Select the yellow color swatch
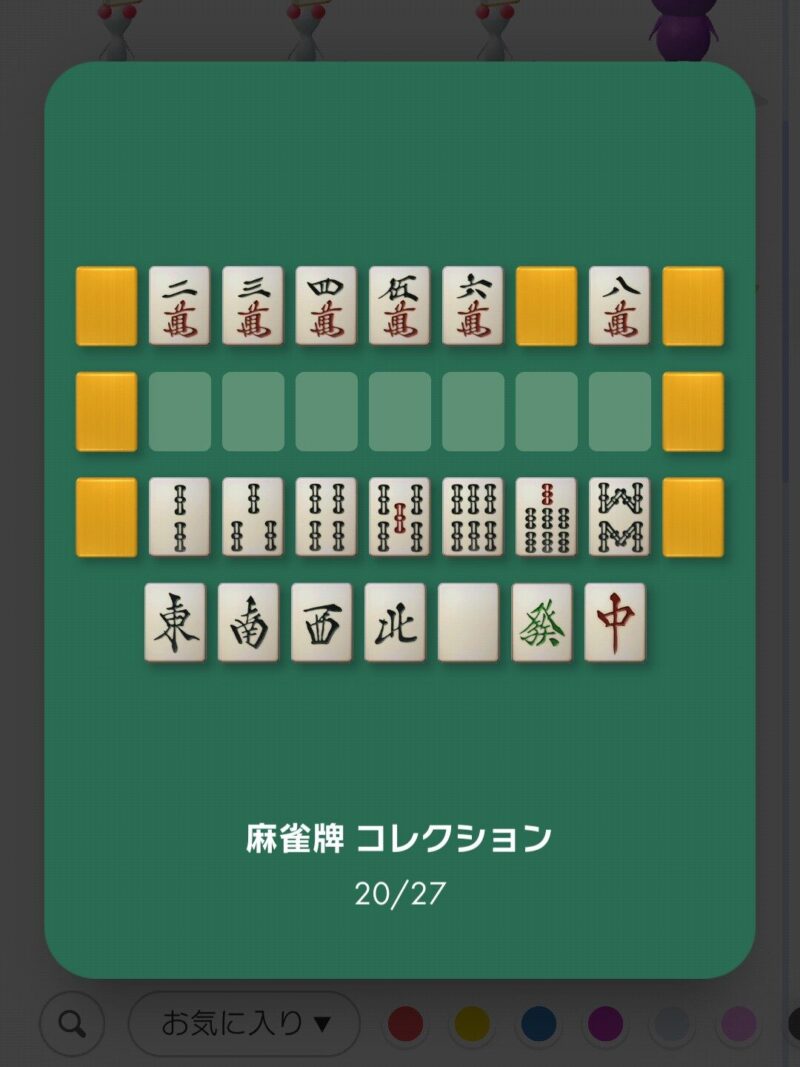The width and height of the screenshot is (800, 1067). pyautogui.click(x=472, y=1024)
